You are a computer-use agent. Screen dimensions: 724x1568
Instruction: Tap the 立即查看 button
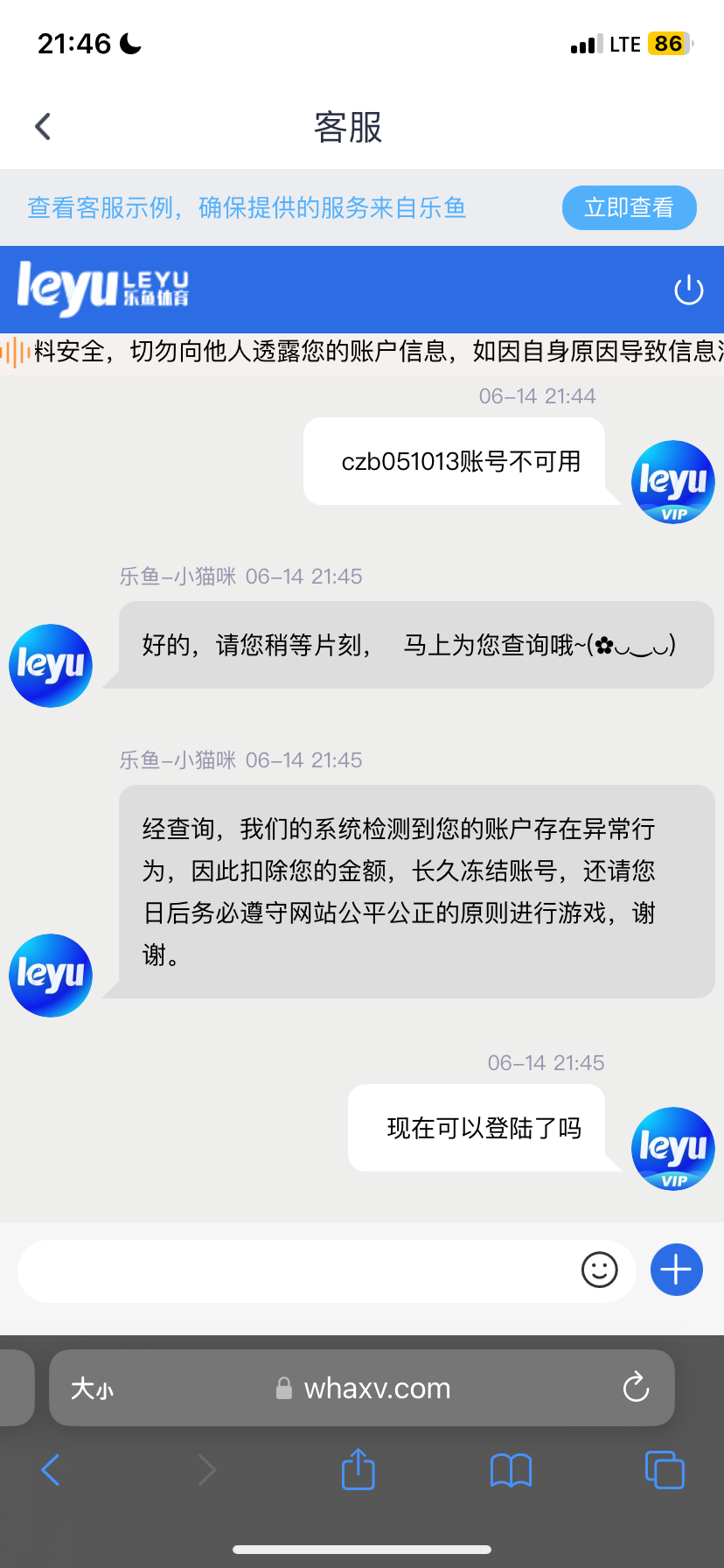click(x=629, y=208)
